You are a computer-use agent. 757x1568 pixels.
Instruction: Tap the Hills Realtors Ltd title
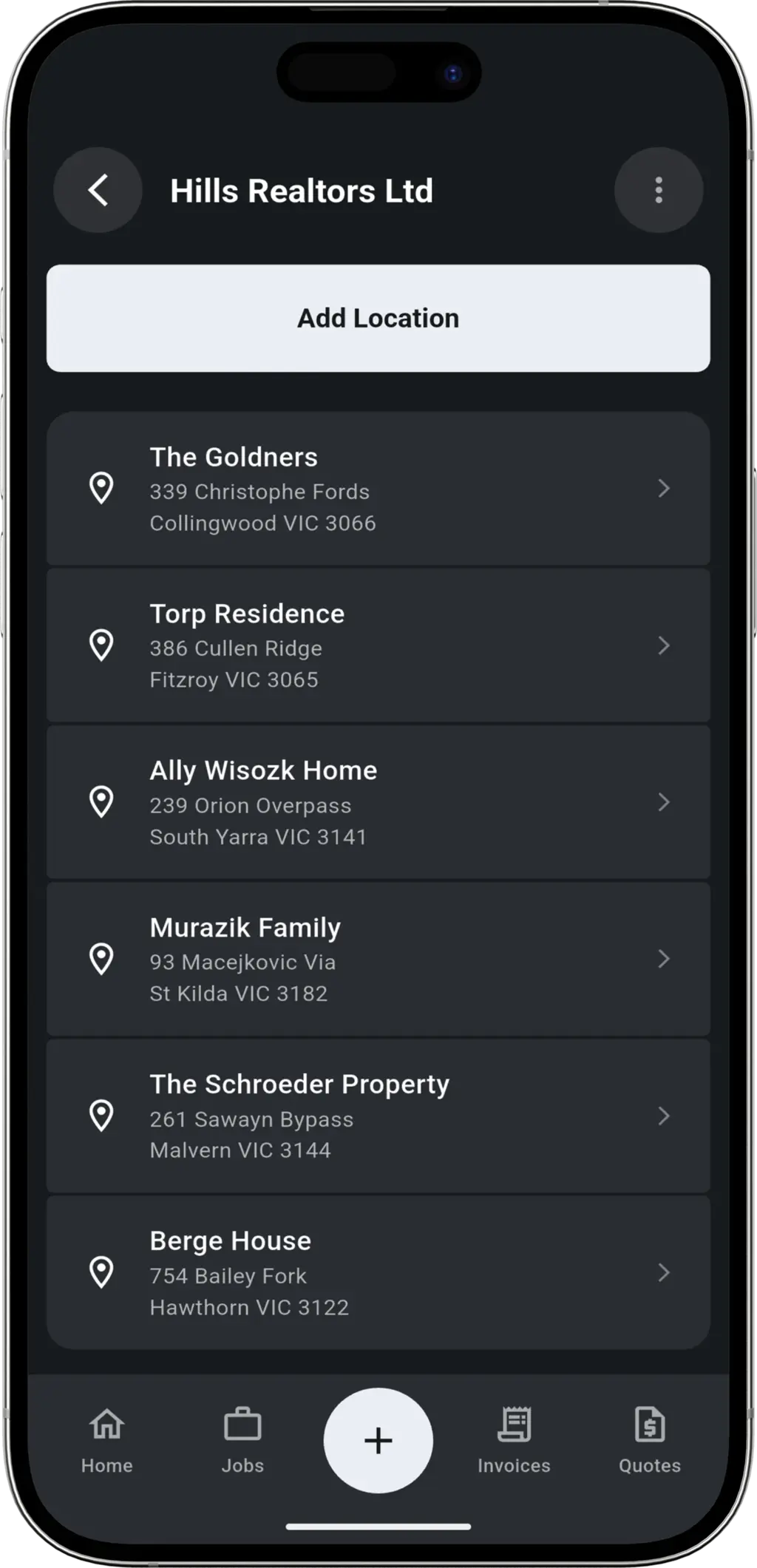coord(302,190)
